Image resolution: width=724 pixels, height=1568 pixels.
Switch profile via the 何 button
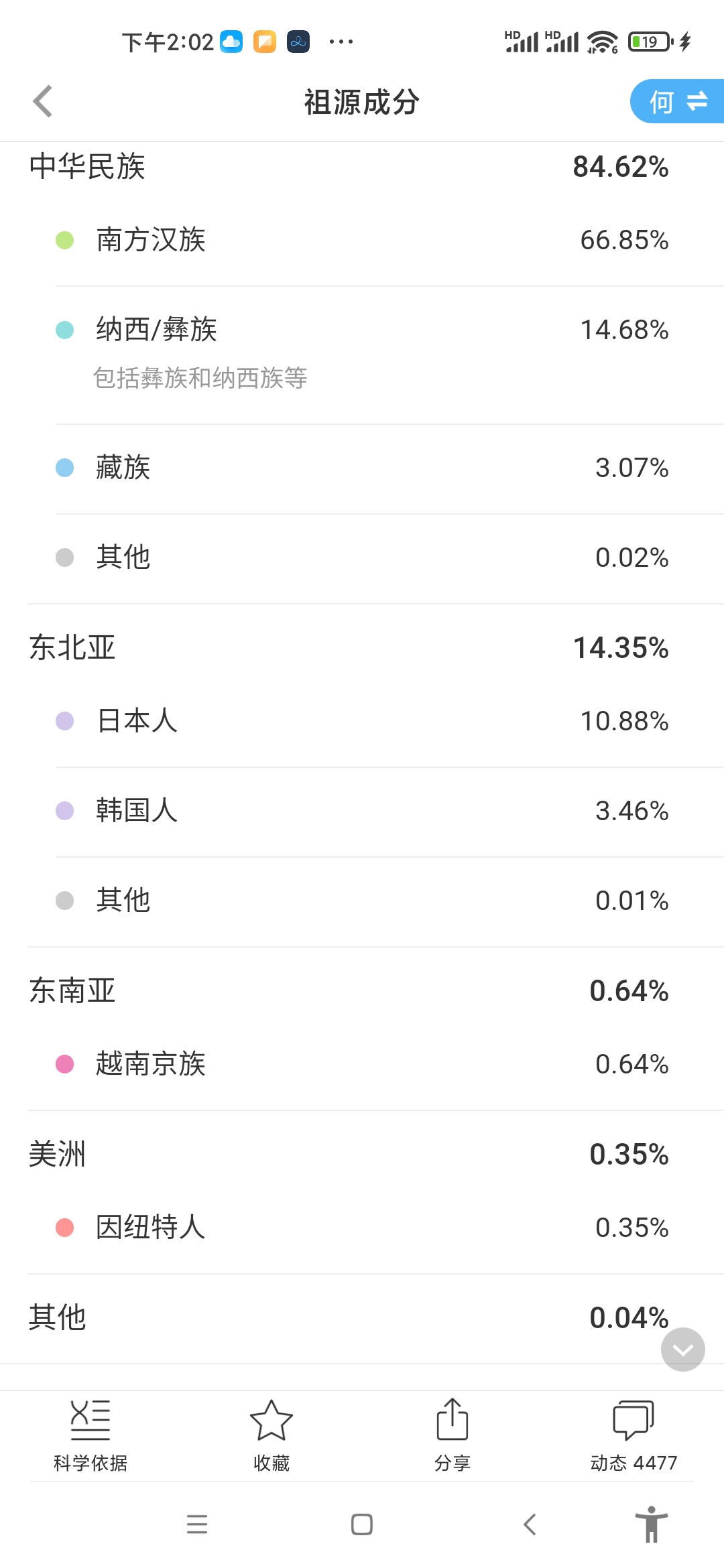coord(677,101)
